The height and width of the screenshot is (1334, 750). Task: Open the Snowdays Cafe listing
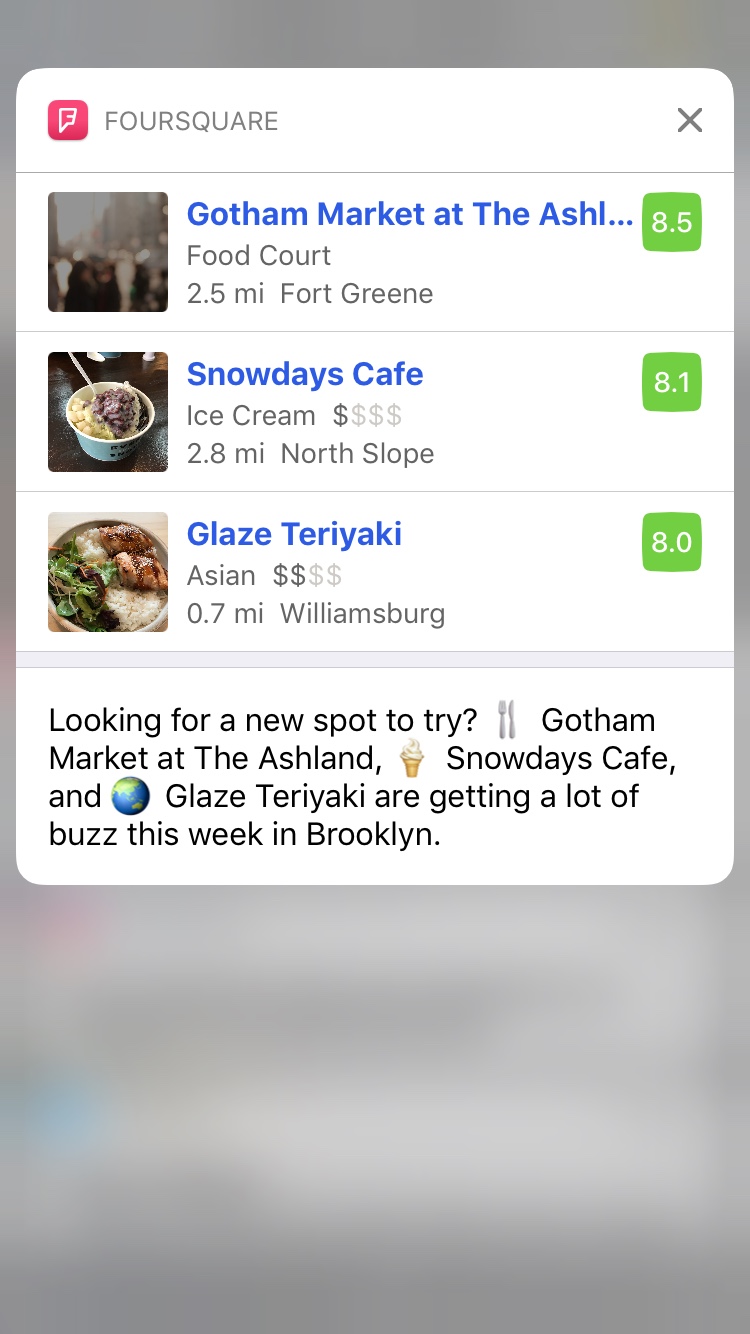[304, 374]
